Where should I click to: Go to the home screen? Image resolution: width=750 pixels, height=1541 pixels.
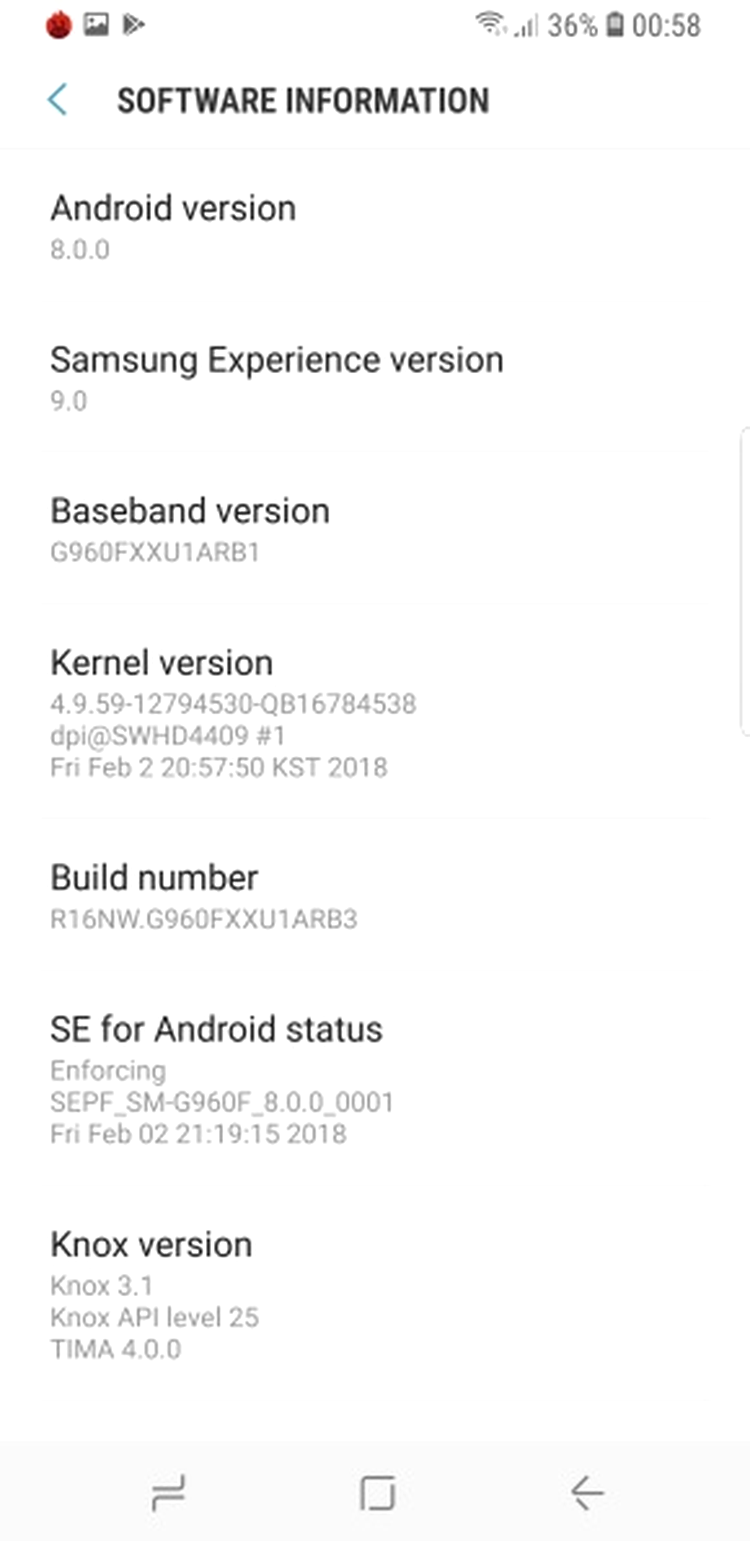coord(377,1493)
